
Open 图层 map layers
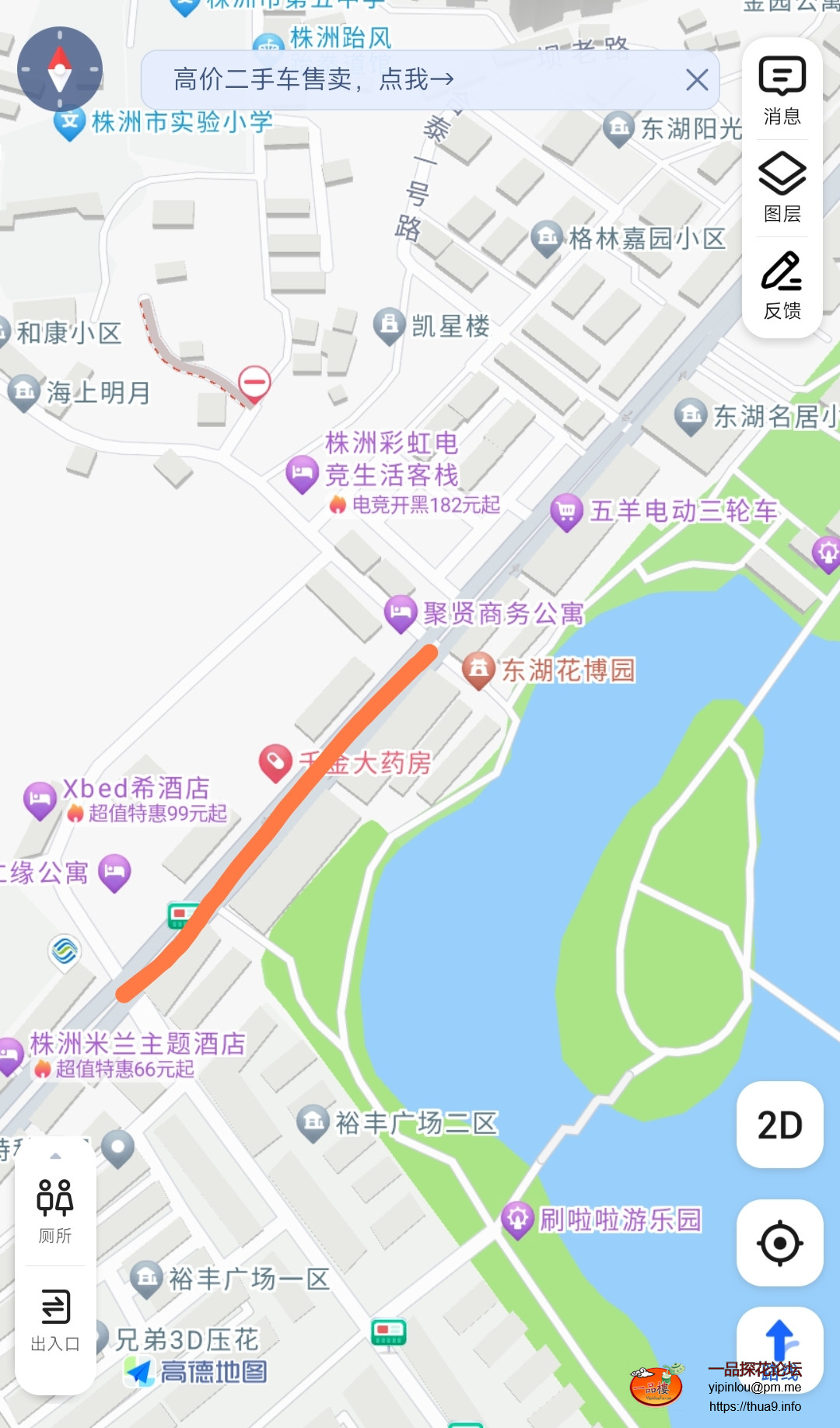coord(782,188)
